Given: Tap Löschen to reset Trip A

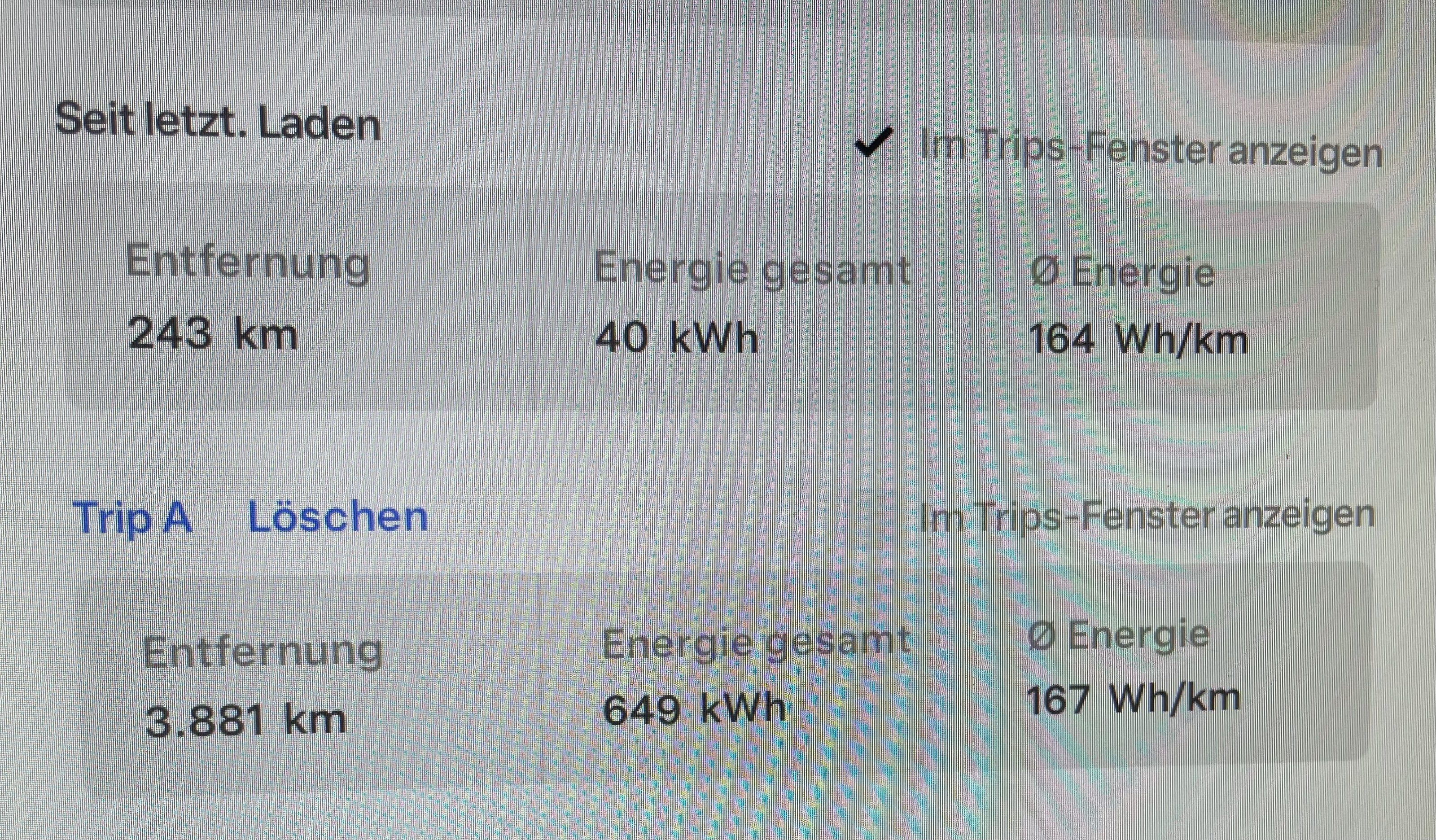Looking at the screenshot, I should [x=338, y=517].
